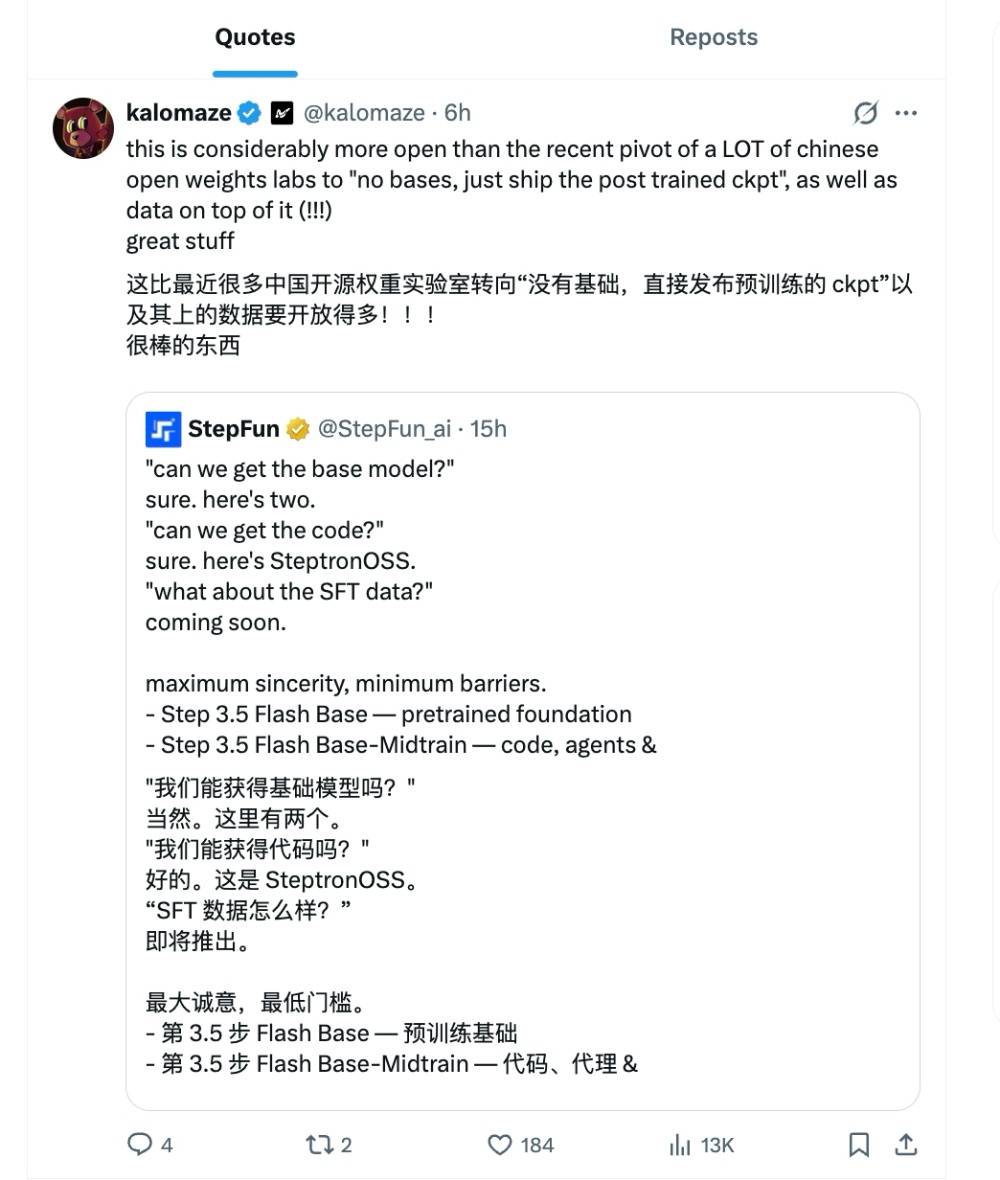Viewport: 1000px width, 1180px height.
Task: Open the three-dot menu on kalomaze's post
Action: pos(906,113)
